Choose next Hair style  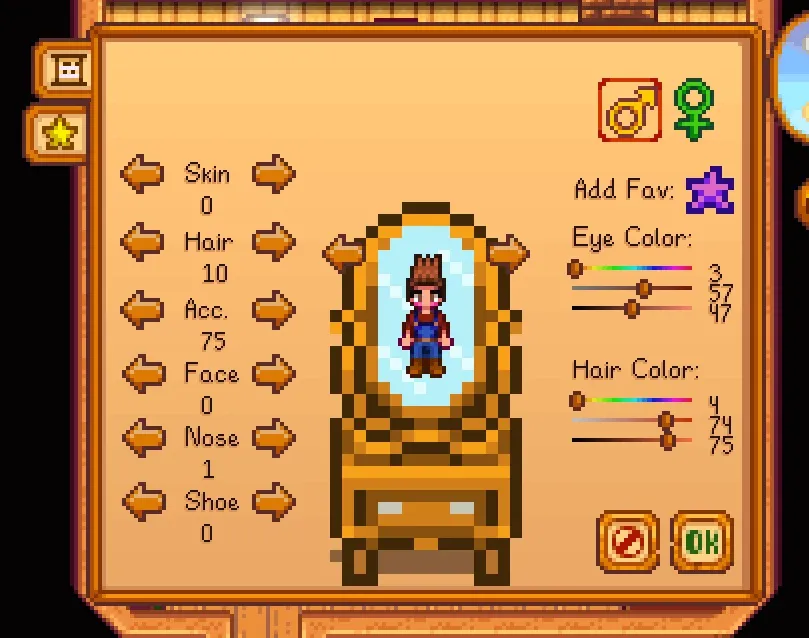pos(273,241)
